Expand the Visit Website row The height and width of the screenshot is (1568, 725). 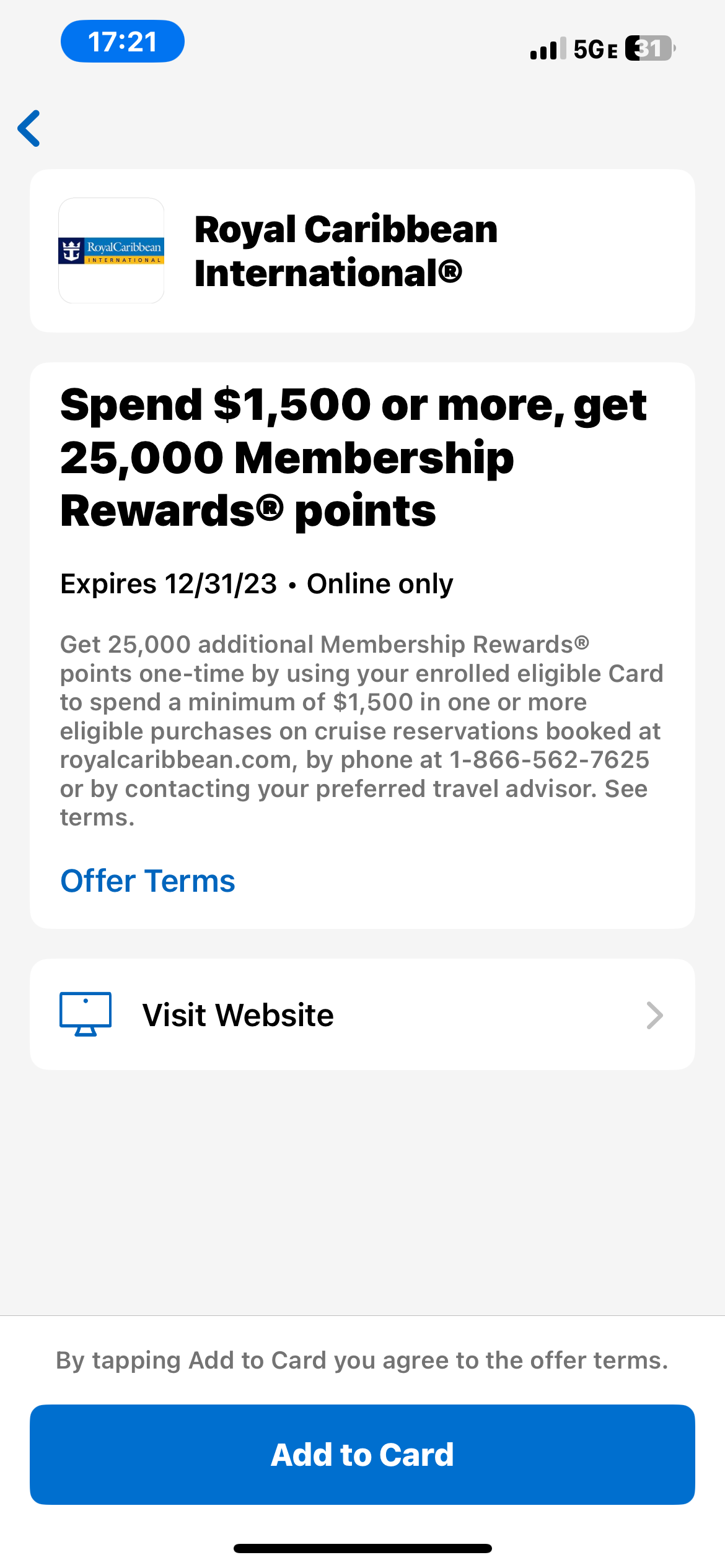point(362,1014)
